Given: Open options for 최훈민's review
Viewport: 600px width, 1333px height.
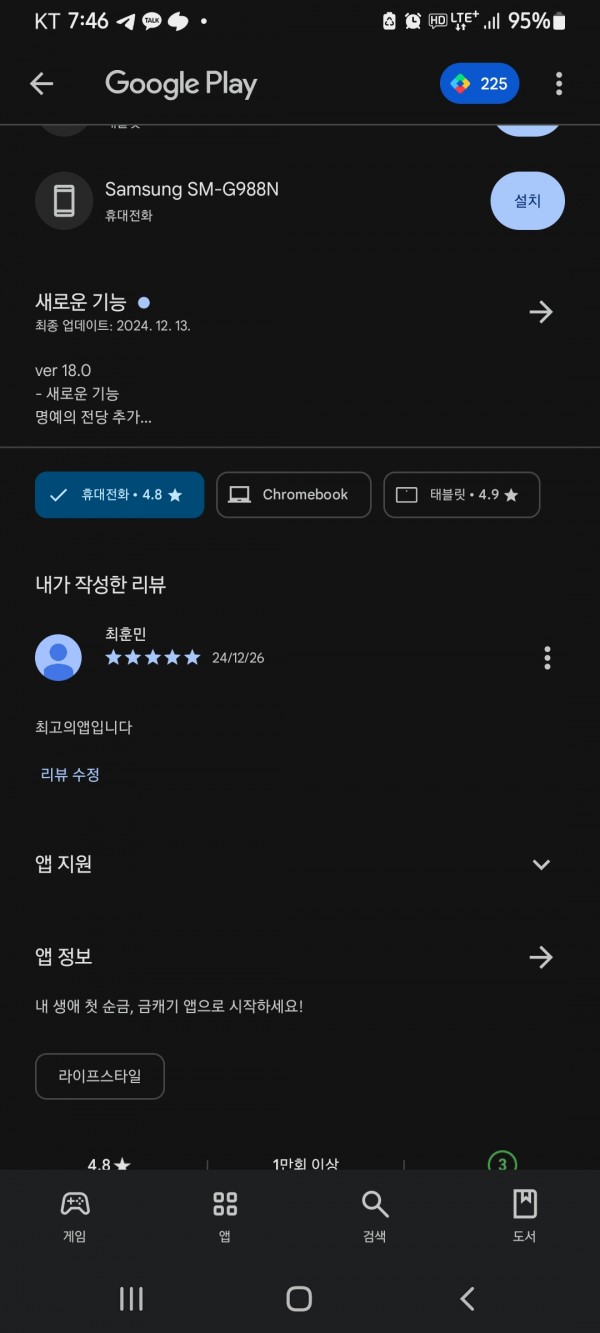Looking at the screenshot, I should [x=547, y=657].
